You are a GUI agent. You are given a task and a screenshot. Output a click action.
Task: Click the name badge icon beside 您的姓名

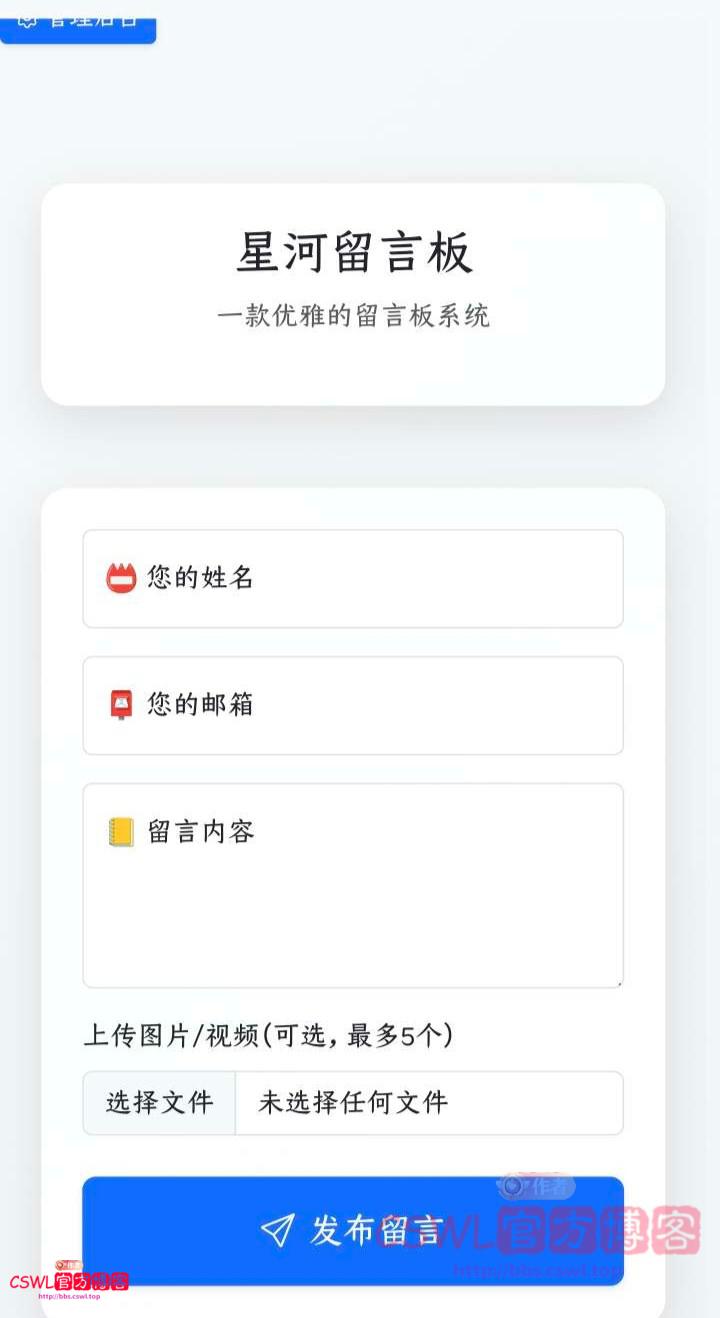[121, 578]
